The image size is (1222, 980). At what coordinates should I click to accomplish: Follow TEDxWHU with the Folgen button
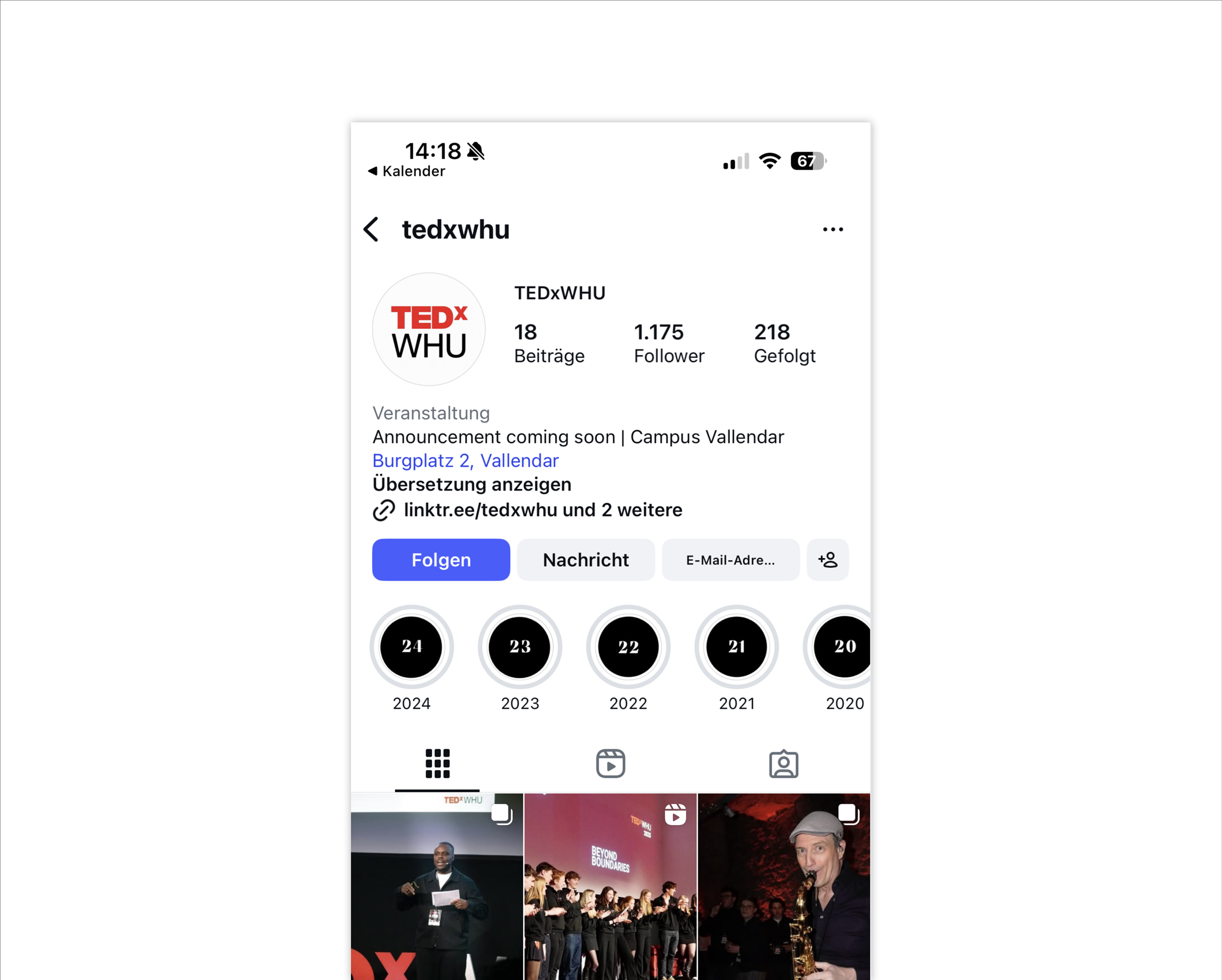coord(440,560)
